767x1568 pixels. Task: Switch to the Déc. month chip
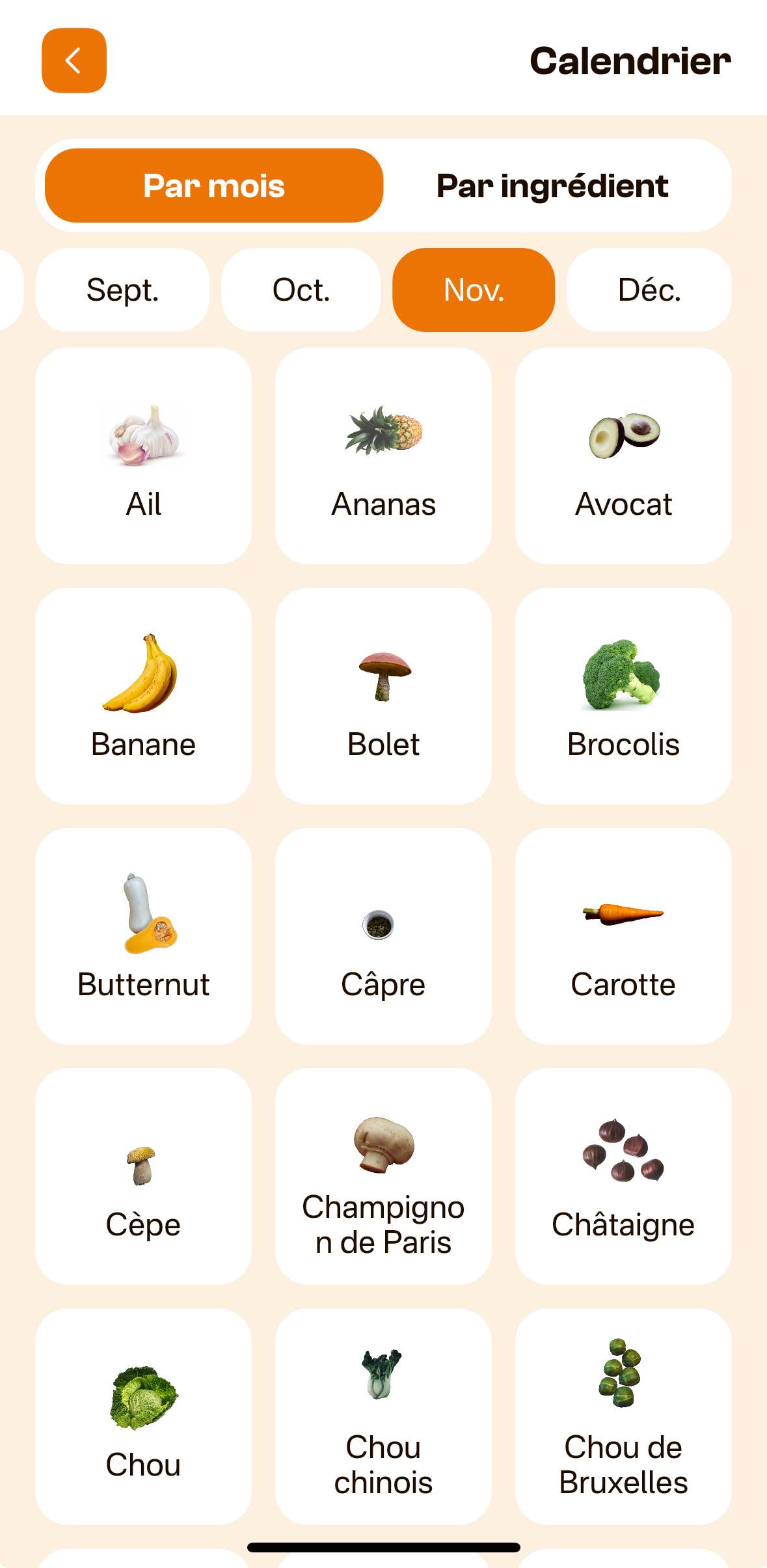pos(649,290)
